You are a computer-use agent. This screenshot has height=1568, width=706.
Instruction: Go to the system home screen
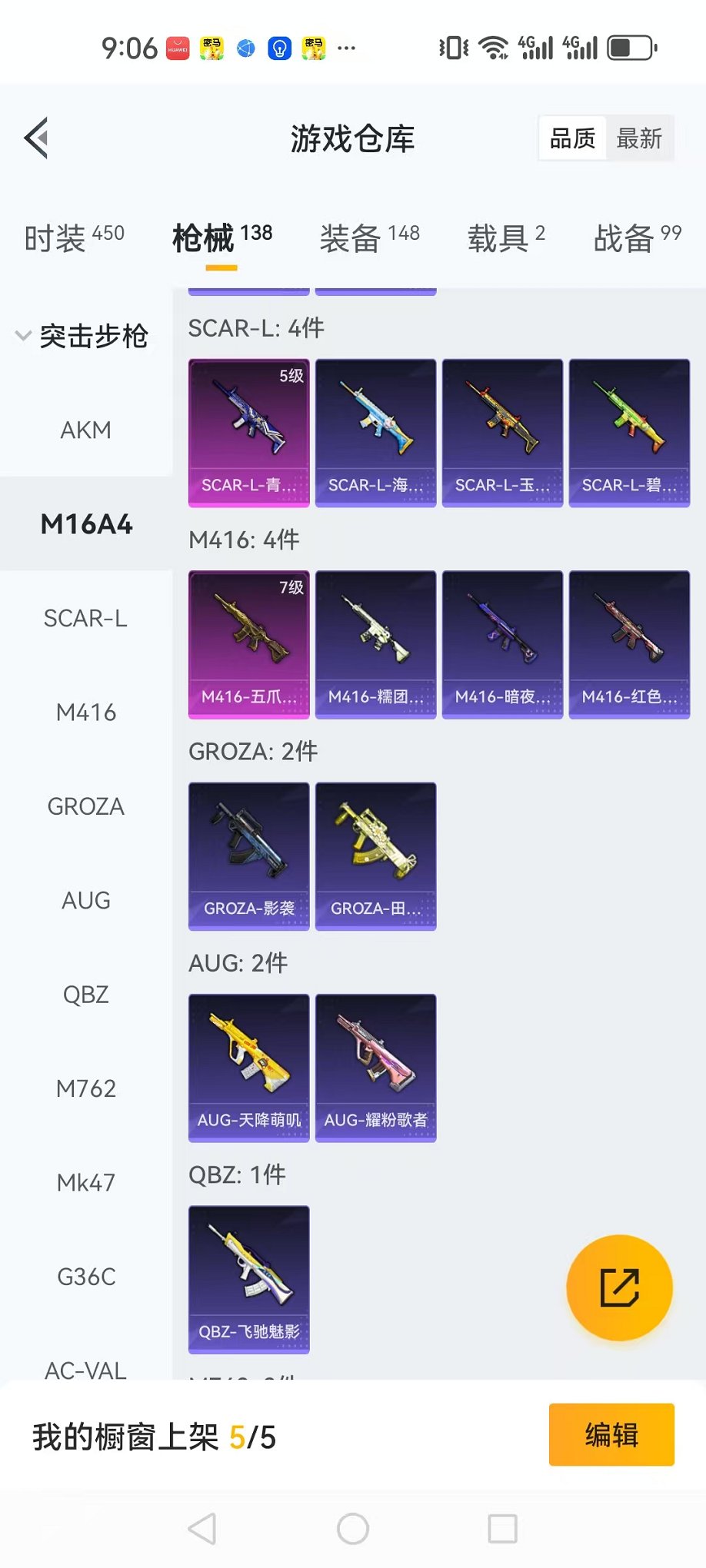click(353, 1529)
